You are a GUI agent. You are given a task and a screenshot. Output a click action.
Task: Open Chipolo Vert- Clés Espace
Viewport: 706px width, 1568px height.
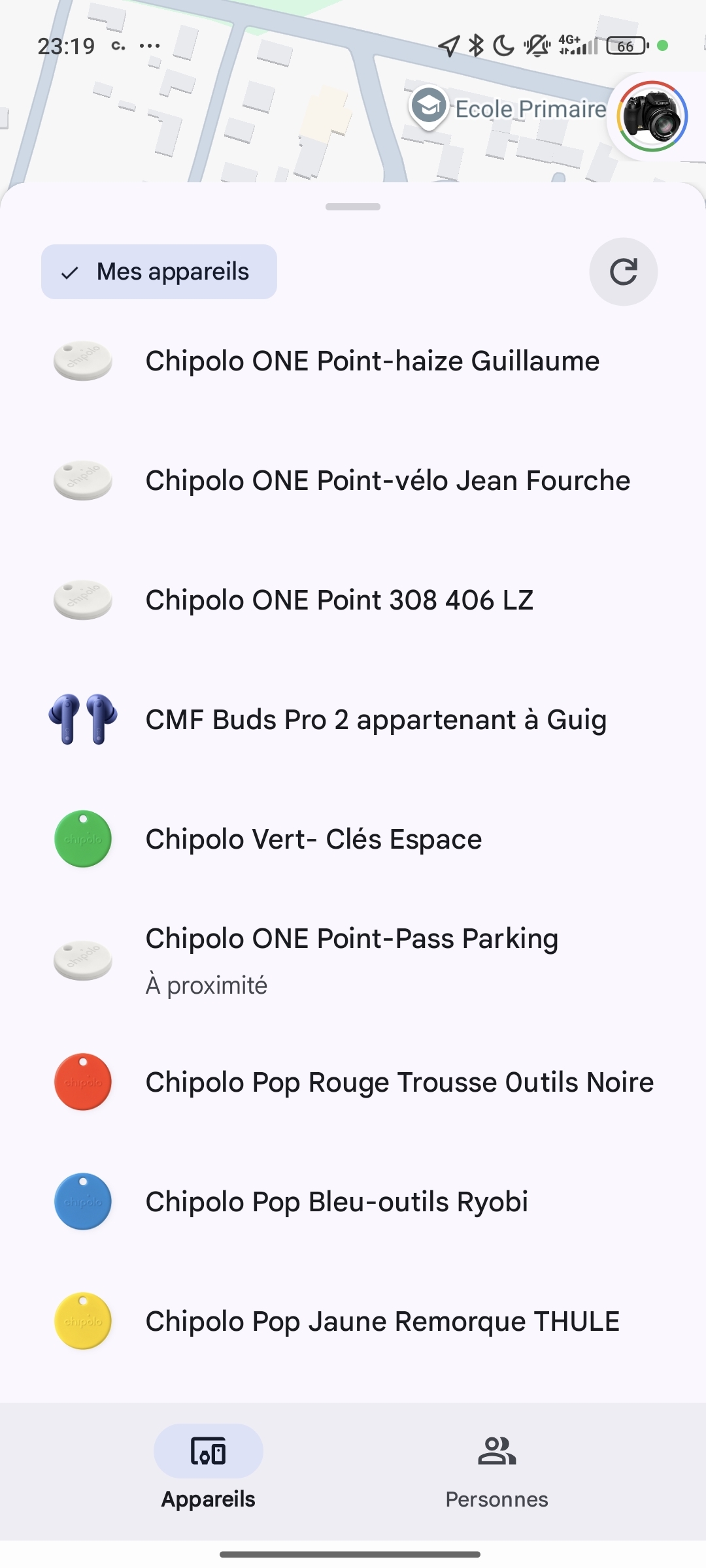click(x=314, y=840)
